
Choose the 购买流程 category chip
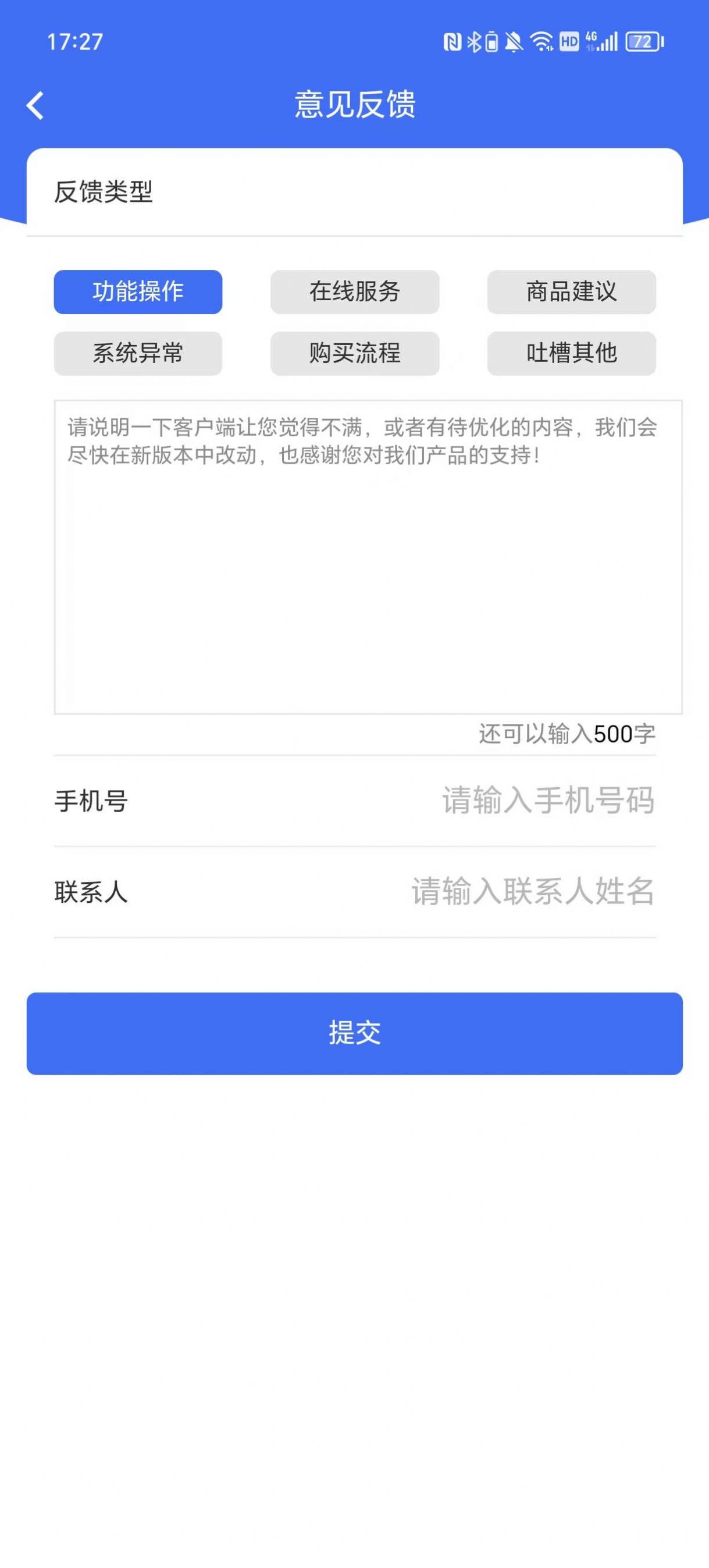[355, 353]
